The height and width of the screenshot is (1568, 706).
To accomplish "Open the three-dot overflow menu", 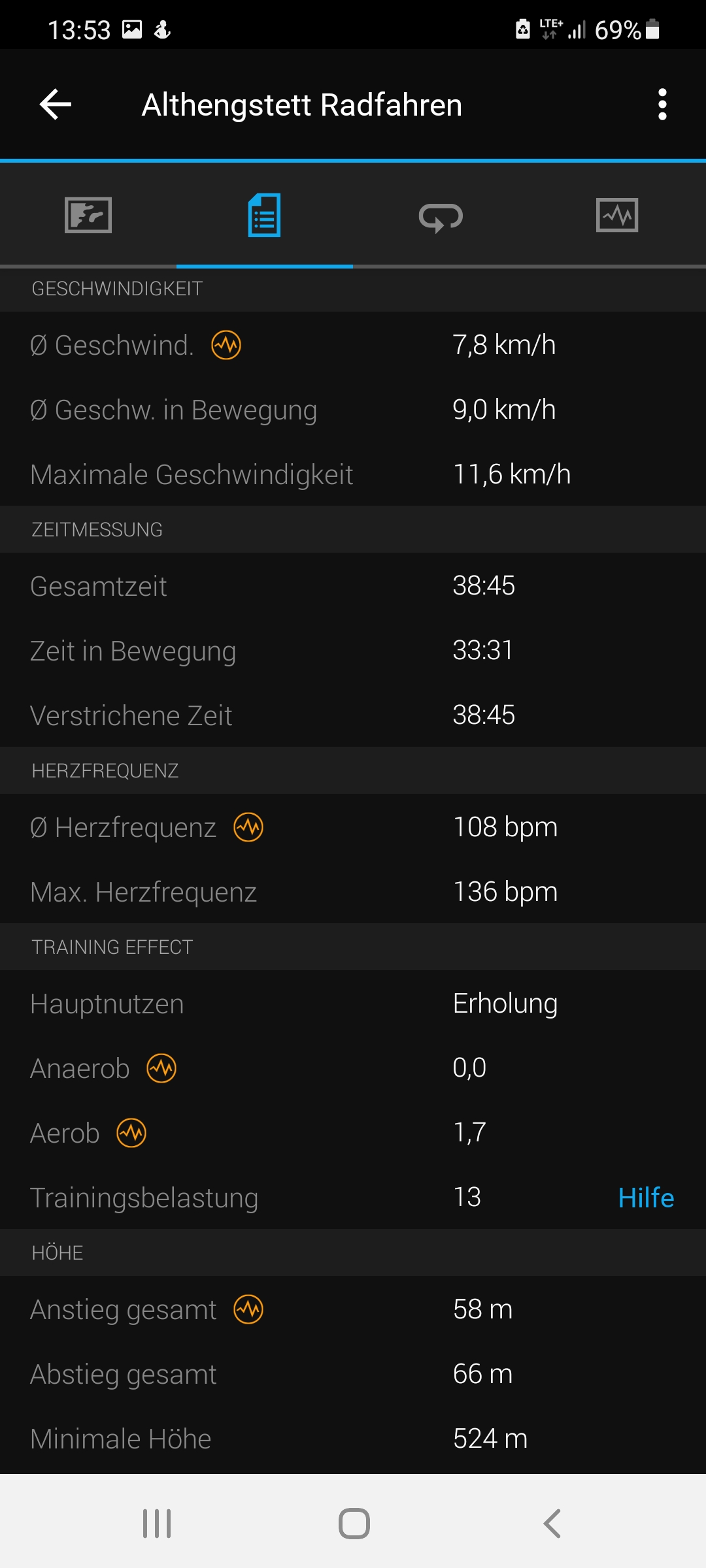I will (x=662, y=105).
